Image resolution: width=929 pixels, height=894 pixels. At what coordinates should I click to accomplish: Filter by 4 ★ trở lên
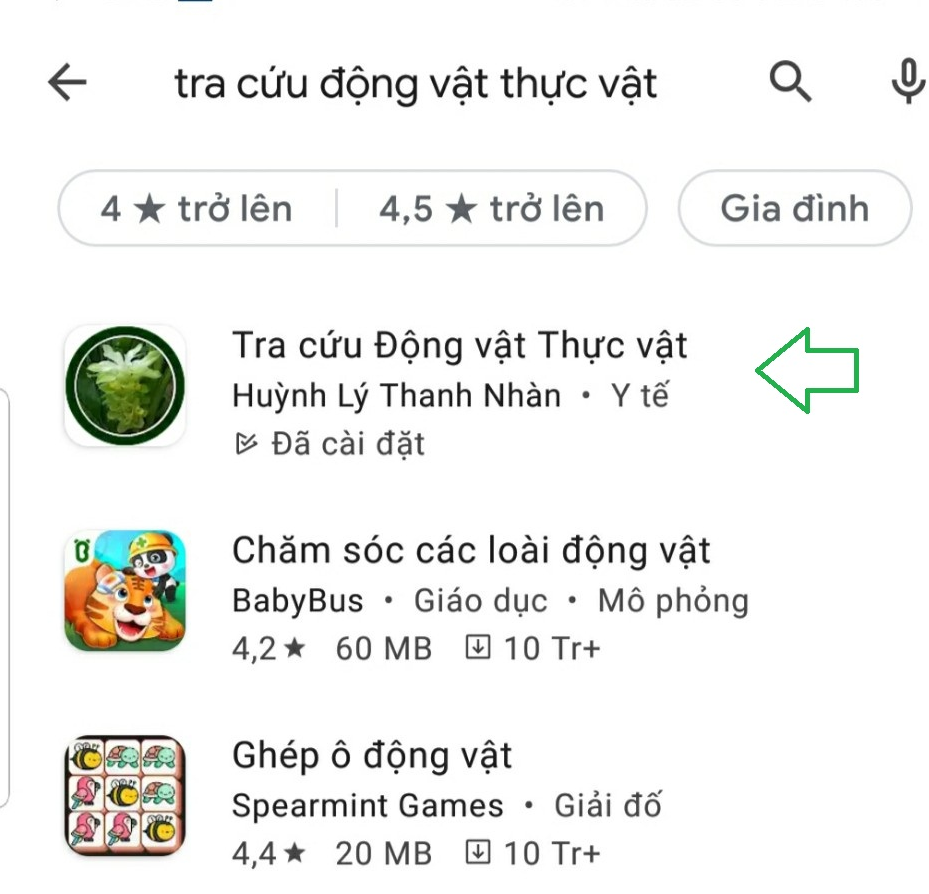(x=197, y=209)
